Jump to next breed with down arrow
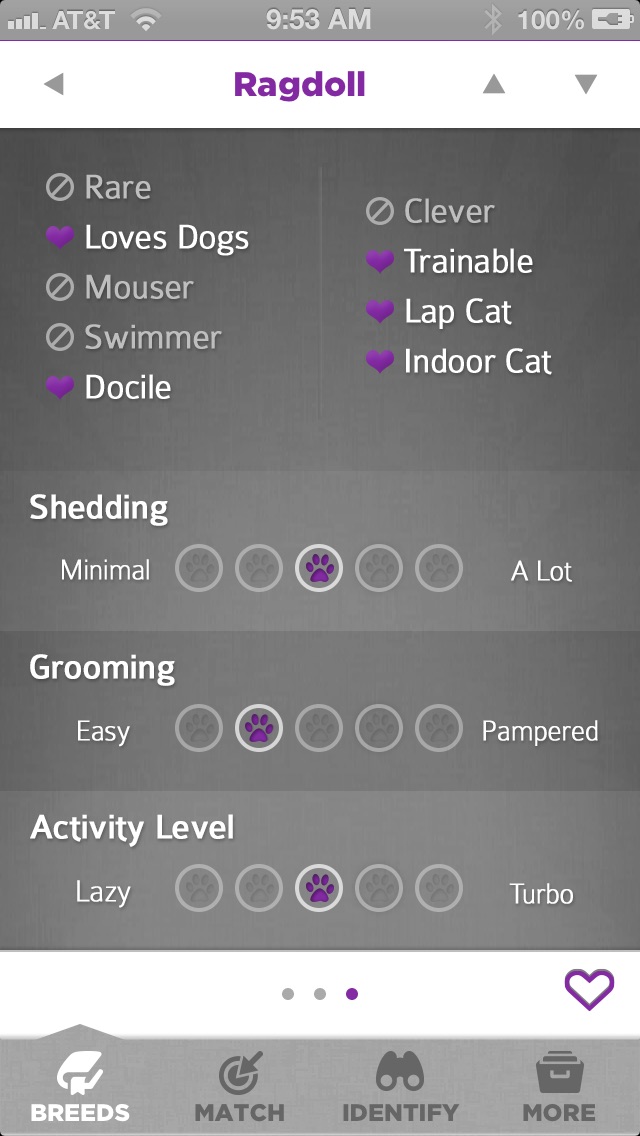The image size is (640, 1136). coord(586,85)
